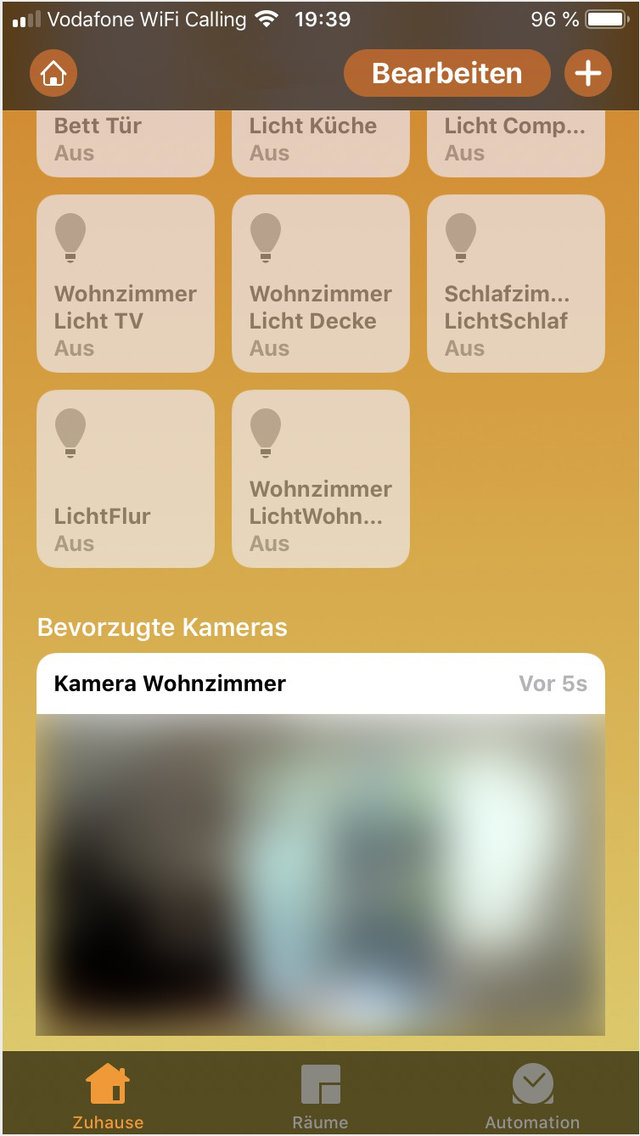Viewport: 640px width, 1136px height.
Task: Switch to the Zuhause tab
Action: (107, 1095)
